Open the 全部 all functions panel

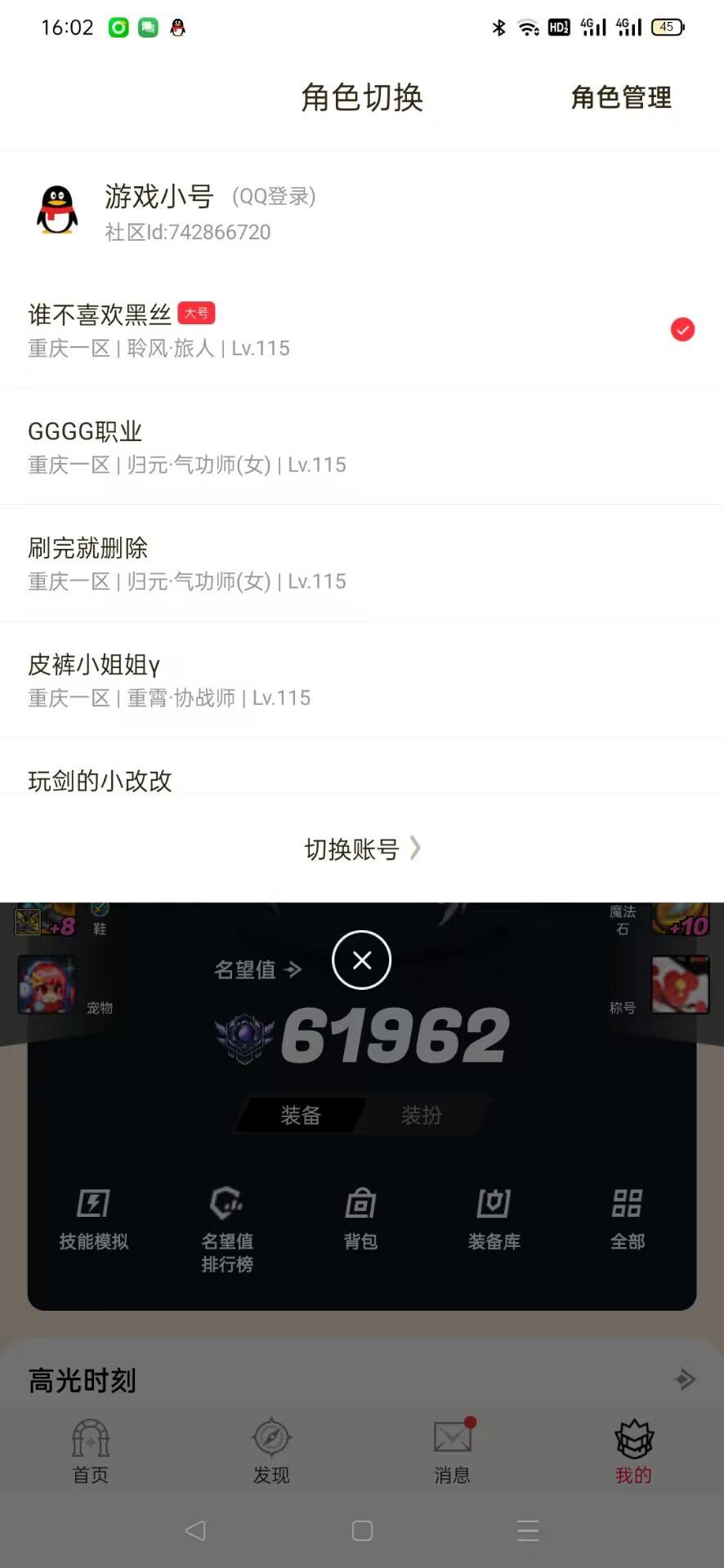[626, 1221]
